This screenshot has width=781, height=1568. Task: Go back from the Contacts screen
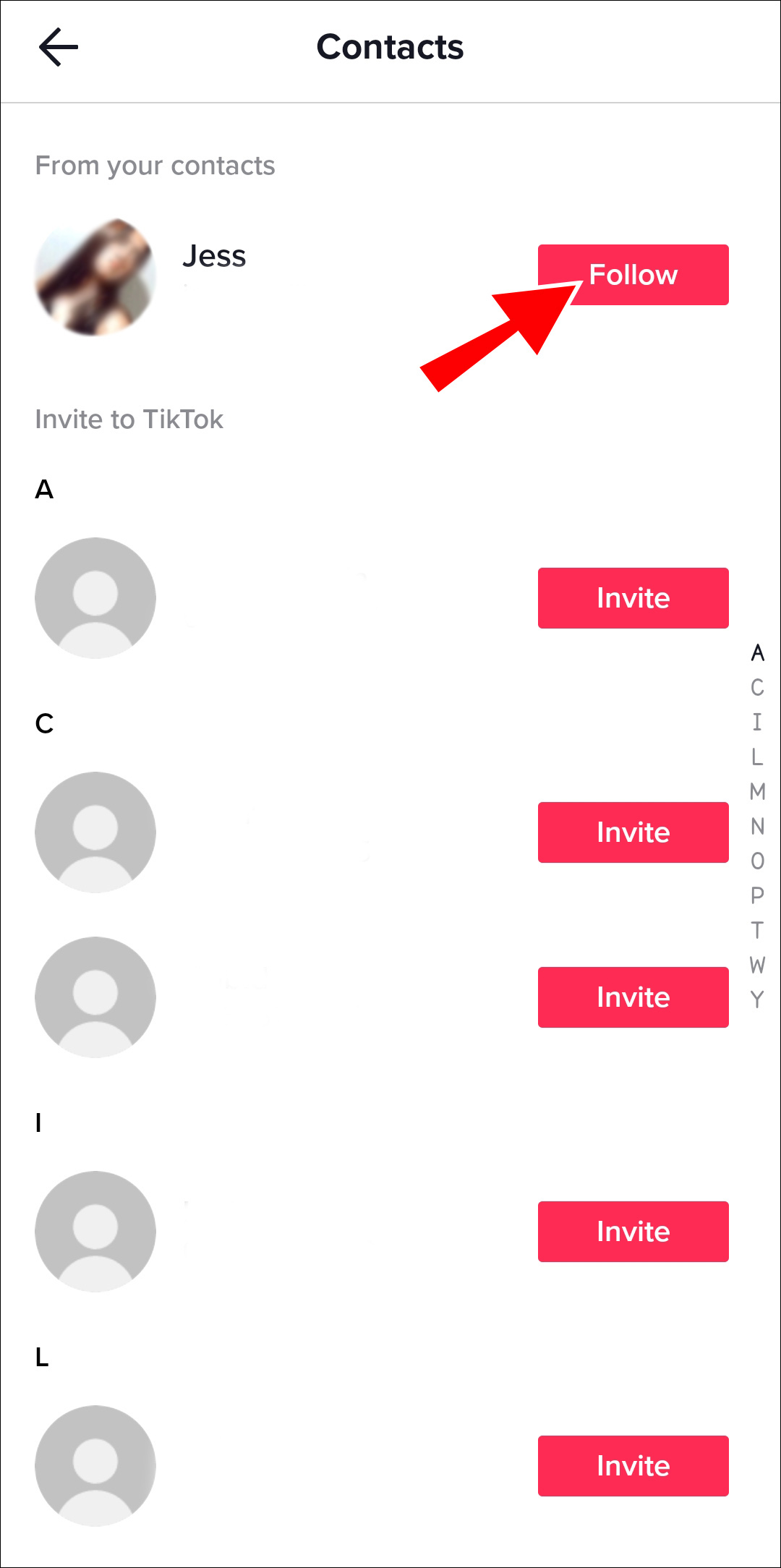point(59,48)
